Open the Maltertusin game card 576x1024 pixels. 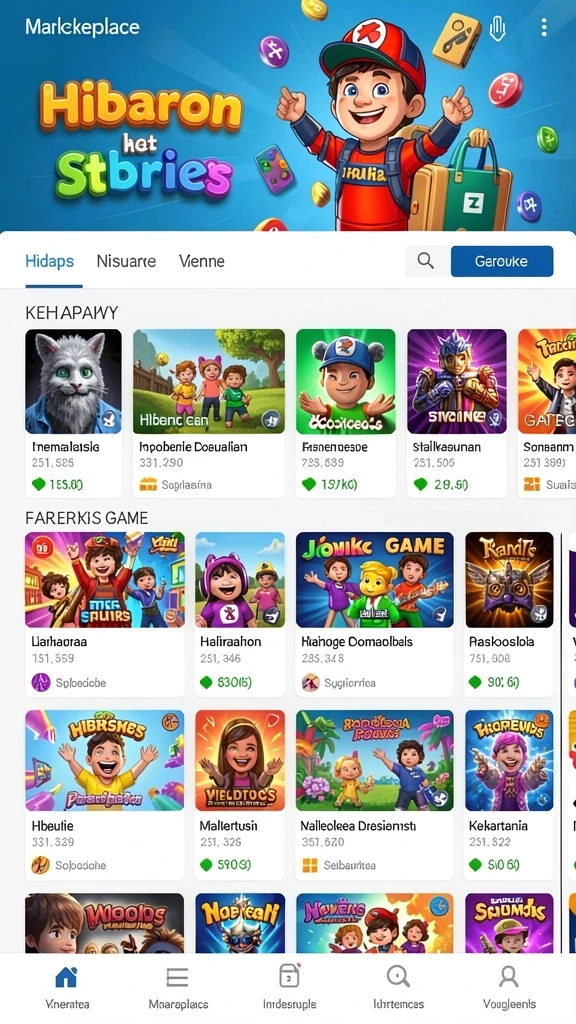pos(240,795)
